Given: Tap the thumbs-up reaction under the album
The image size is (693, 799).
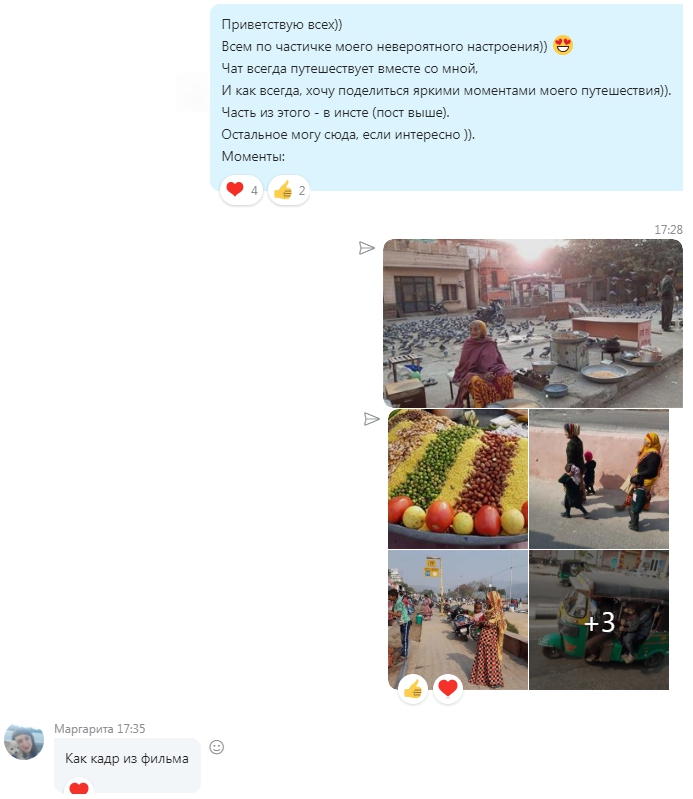Looking at the screenshot, I should (413, 688).
